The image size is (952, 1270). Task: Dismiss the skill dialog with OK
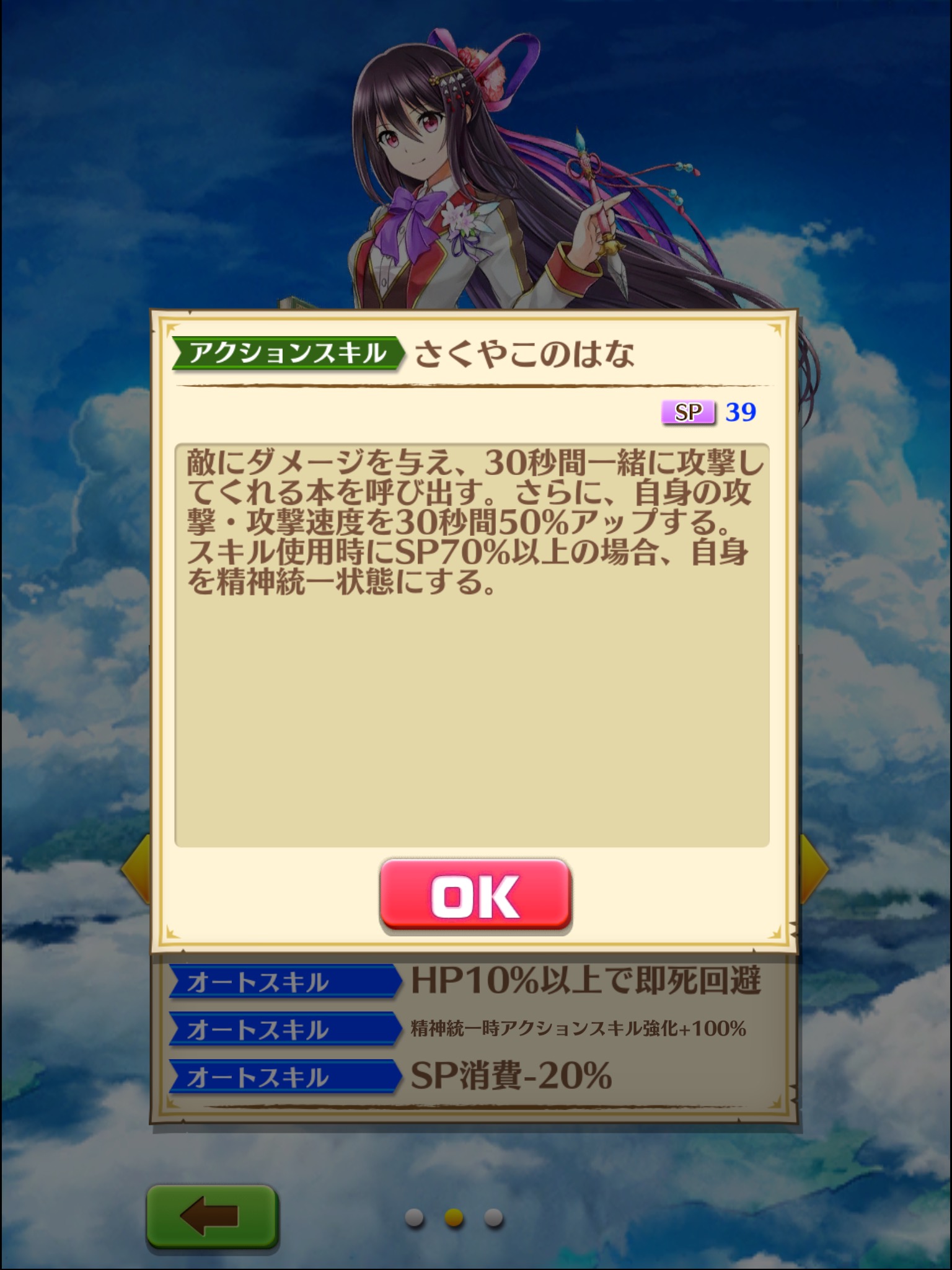(x=475, y=895)
